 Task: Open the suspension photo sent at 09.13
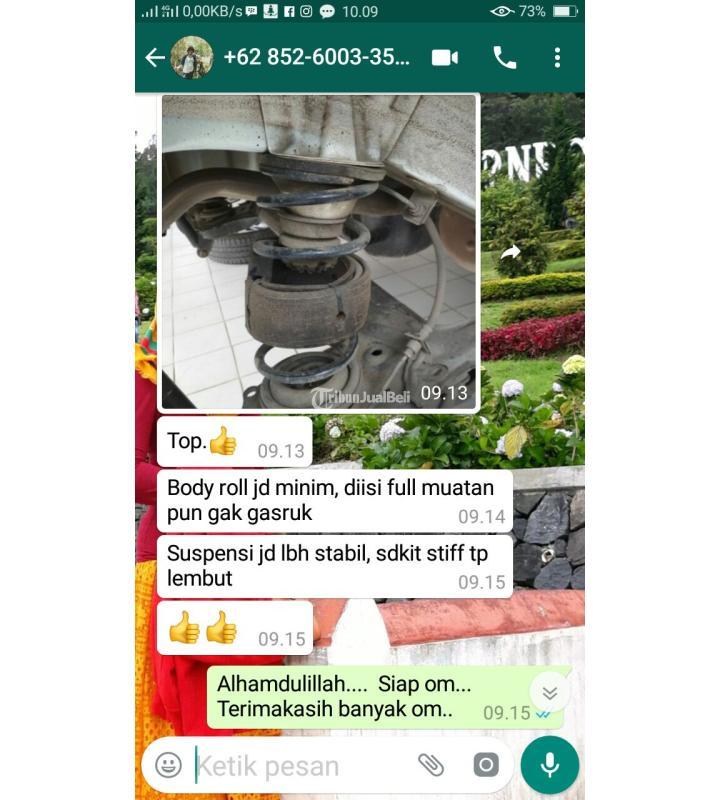point(319,252)
